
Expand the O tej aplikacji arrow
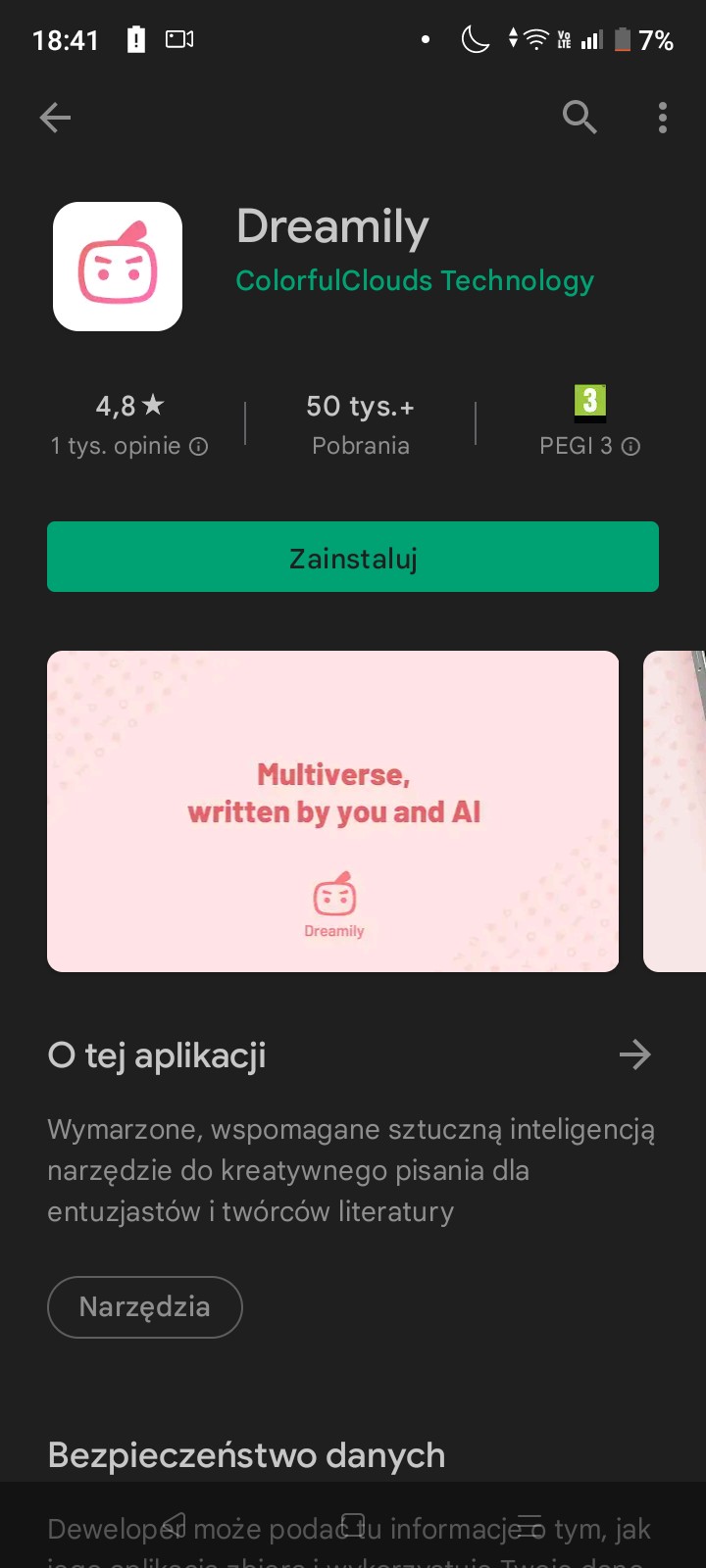[634, 1055]
